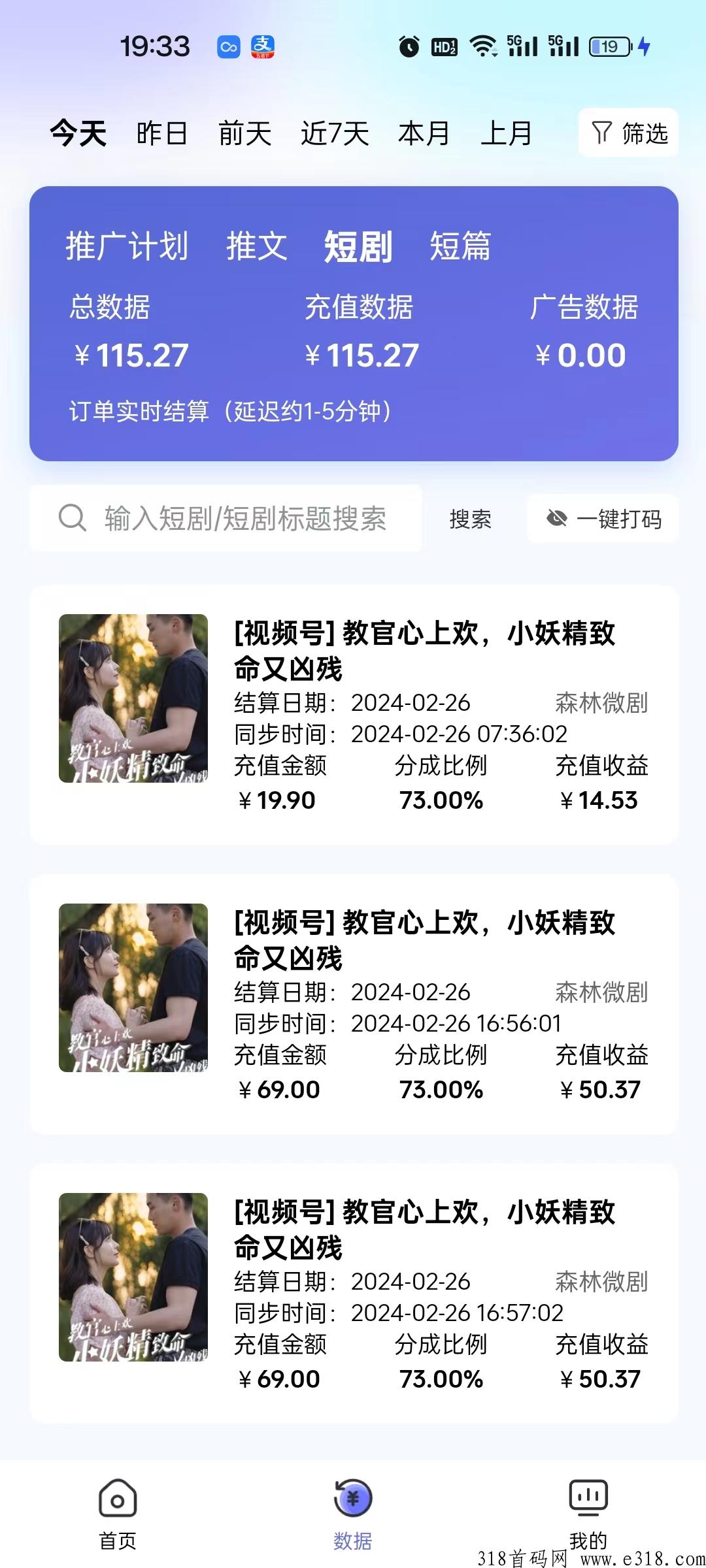
Task: Switch to the 推广计划 category
Action: tap(127, 246)
